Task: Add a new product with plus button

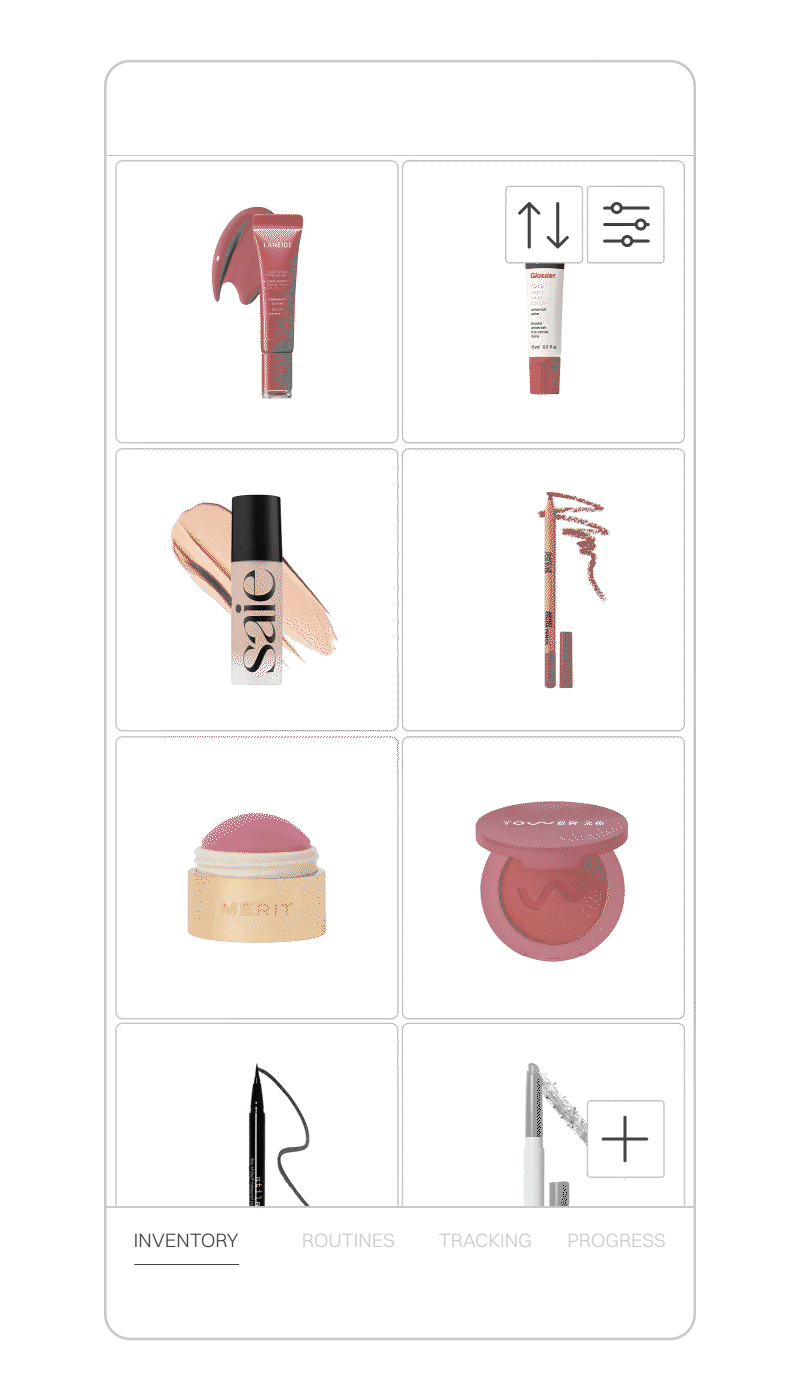Action: point(626,1139)
